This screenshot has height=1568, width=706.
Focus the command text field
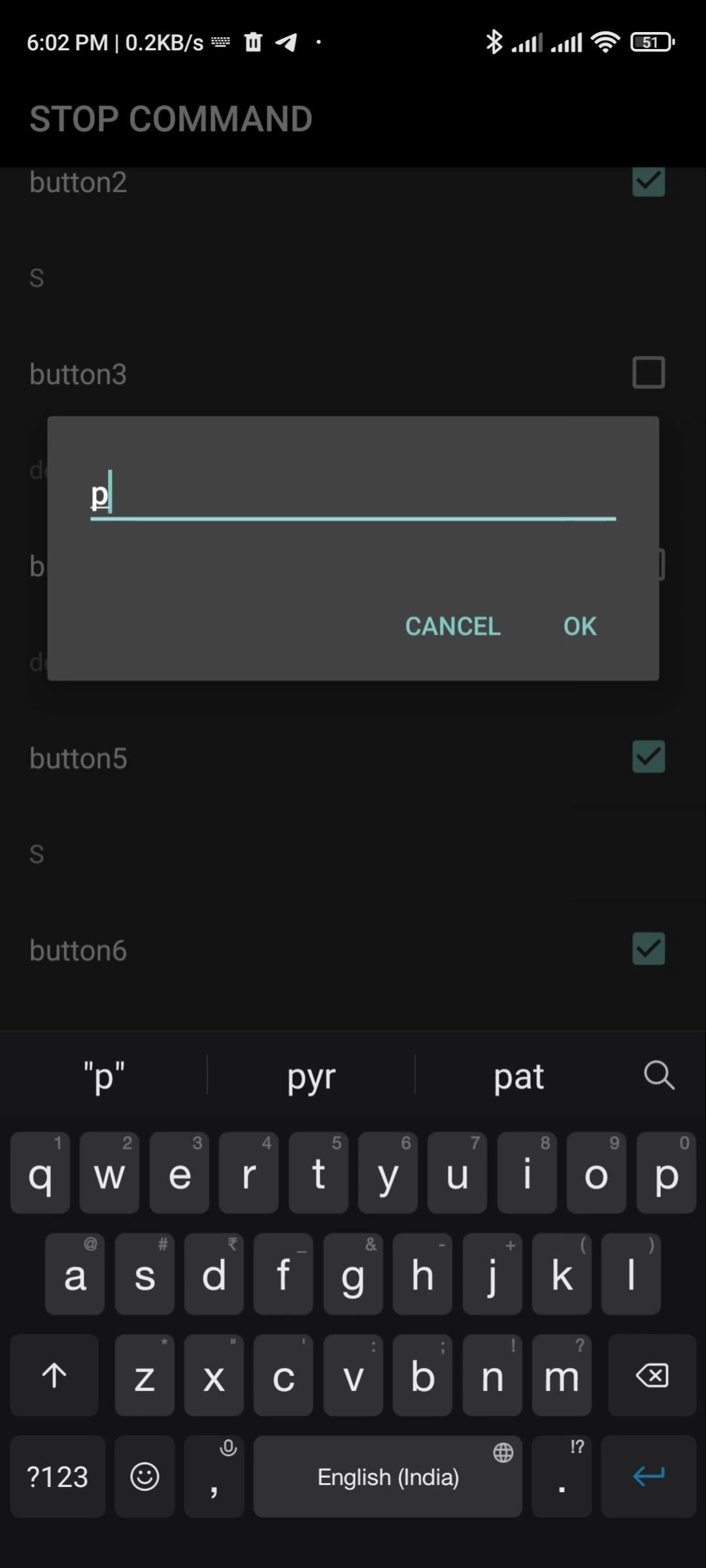pyautogui.click(x=353, y=495)
